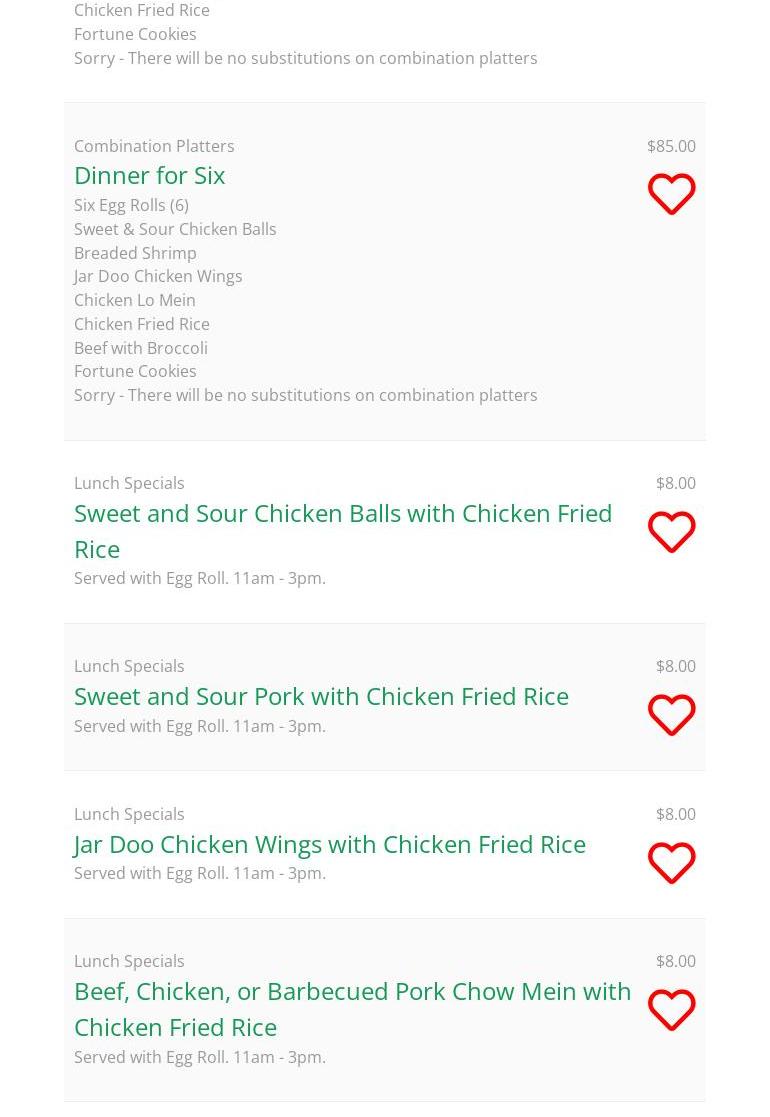Image resolution: width=770 pixels, height=1117 pixels.
Task: Open Dinner for Six menu item
Action: tap(150, 175)
